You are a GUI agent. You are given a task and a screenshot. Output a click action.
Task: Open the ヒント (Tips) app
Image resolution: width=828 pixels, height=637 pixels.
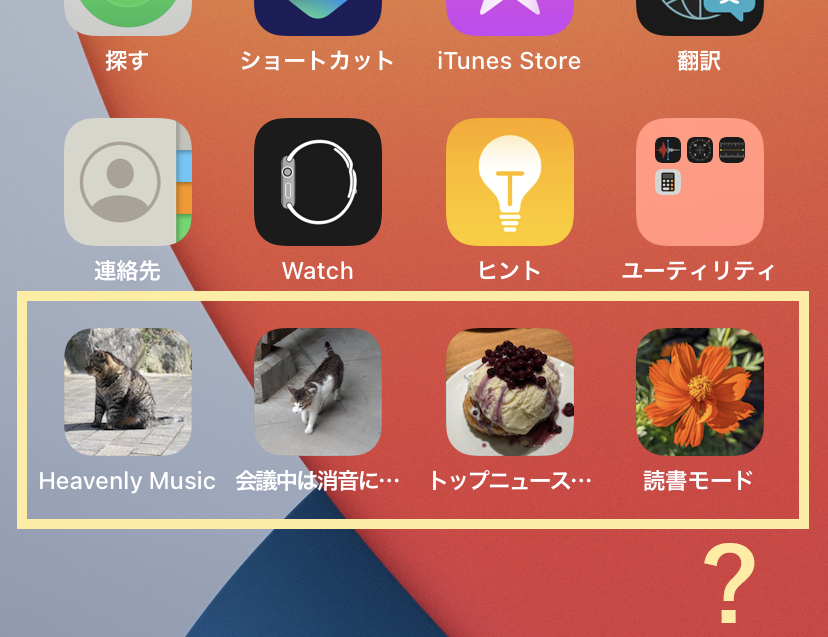coord(509,182)
